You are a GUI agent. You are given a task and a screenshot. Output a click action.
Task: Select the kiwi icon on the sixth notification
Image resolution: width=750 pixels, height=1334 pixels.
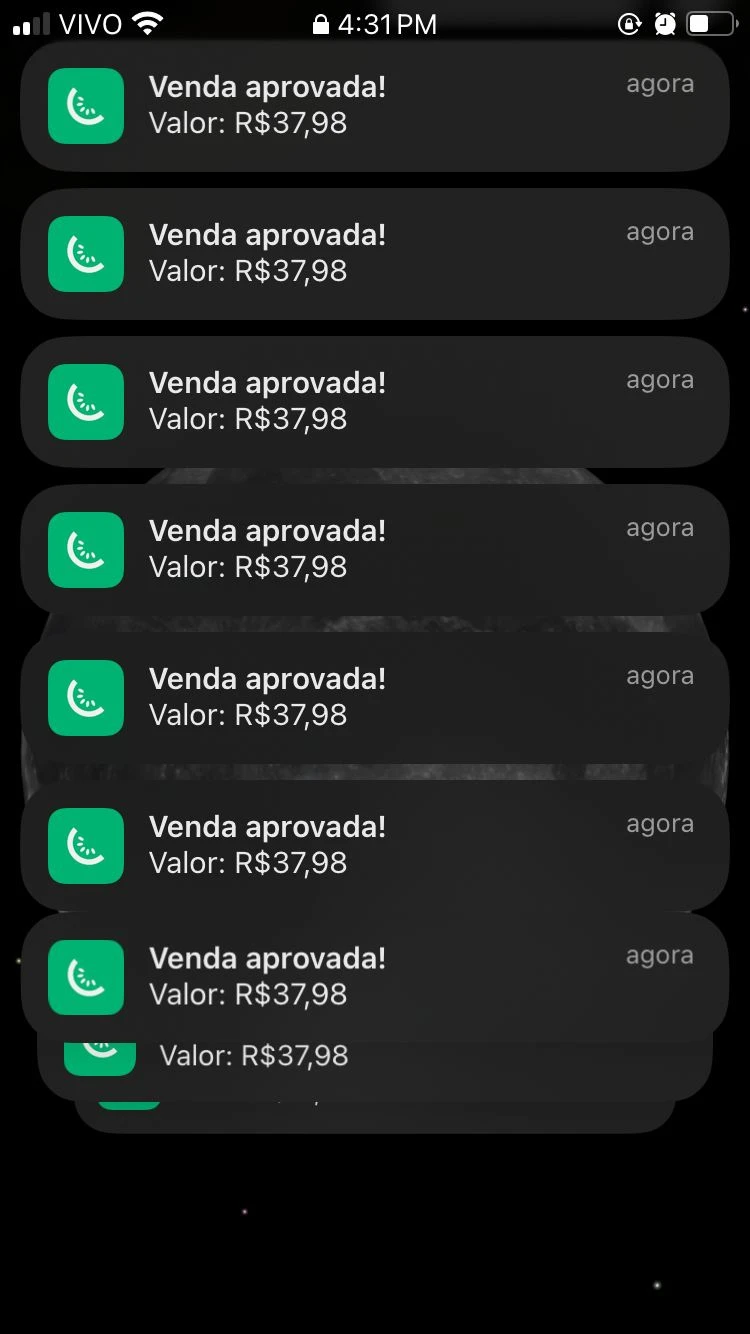(86, 846)
